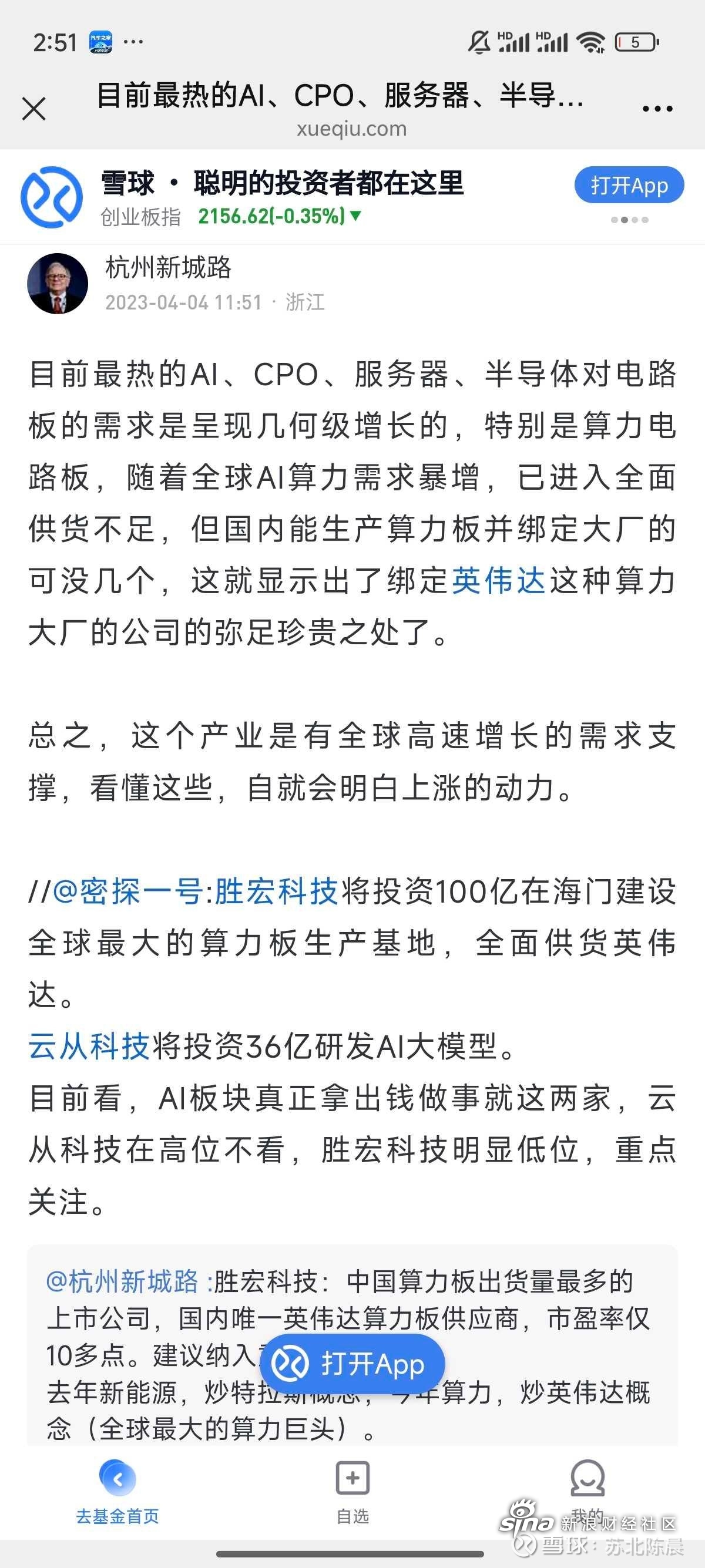The height and width of the screenshot is (1568, 705).
Task: Tap the top 打开App button
Action: (x=629, y=185)
